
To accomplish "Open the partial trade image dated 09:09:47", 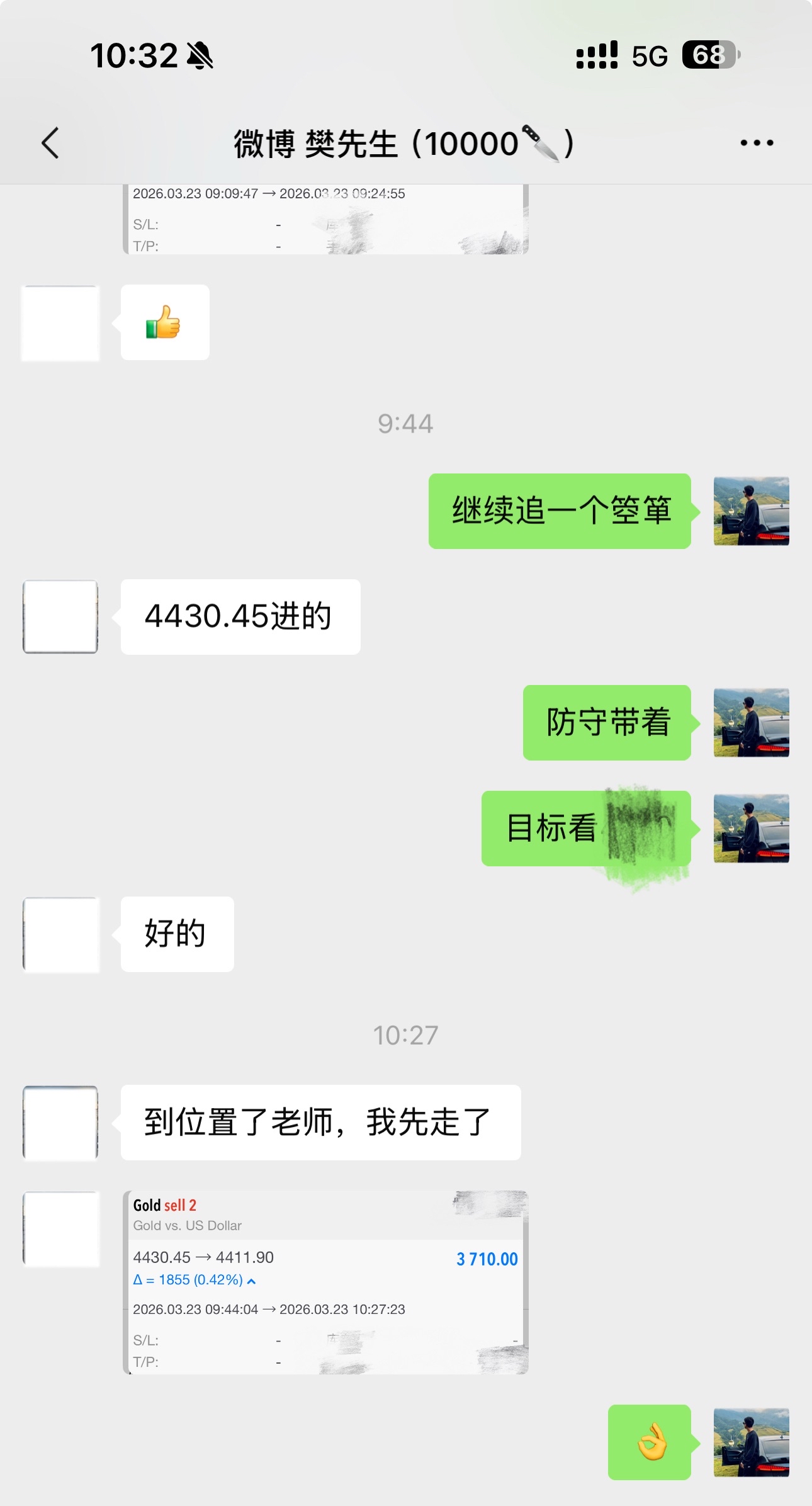I will [x=325, y=220].
